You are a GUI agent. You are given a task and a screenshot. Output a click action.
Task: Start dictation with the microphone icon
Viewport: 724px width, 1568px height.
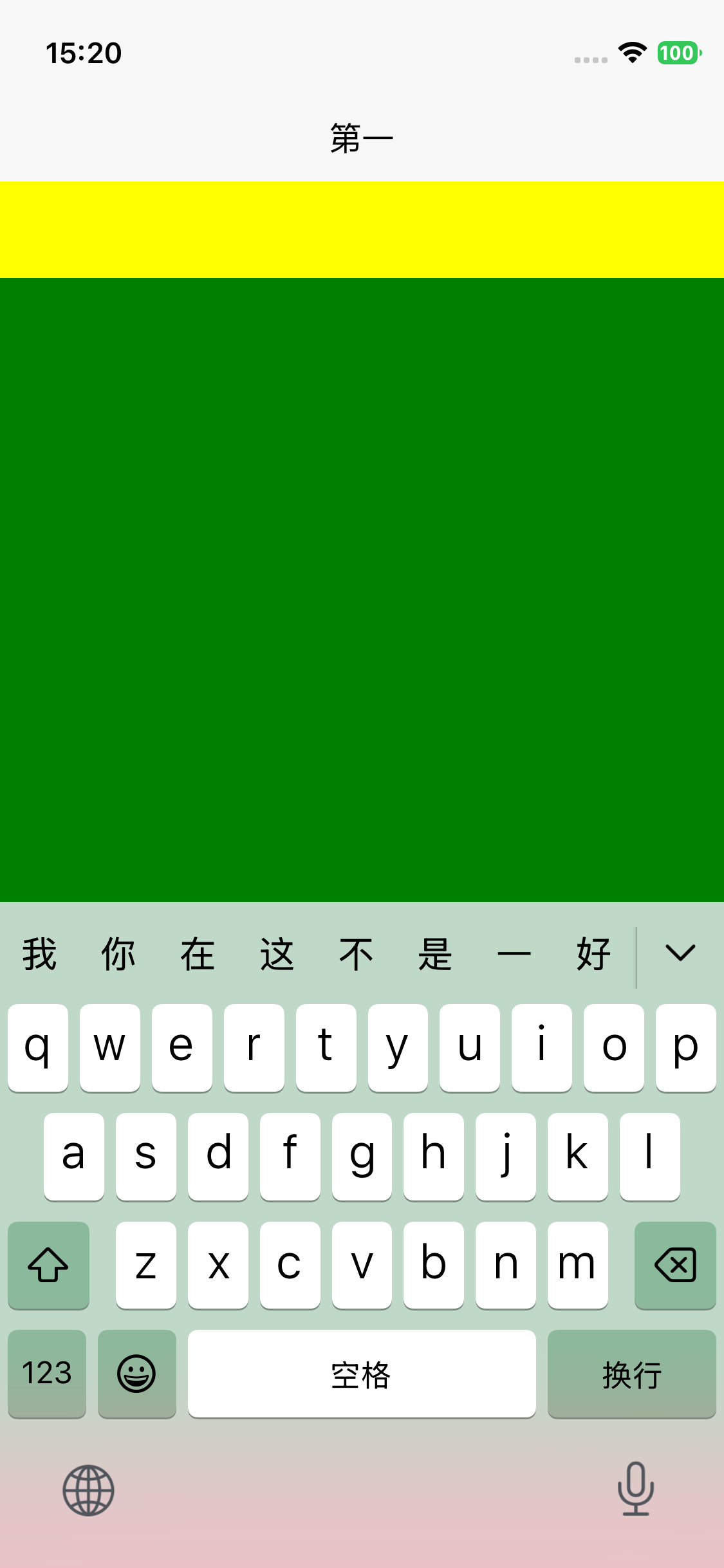click(635, 1488)
